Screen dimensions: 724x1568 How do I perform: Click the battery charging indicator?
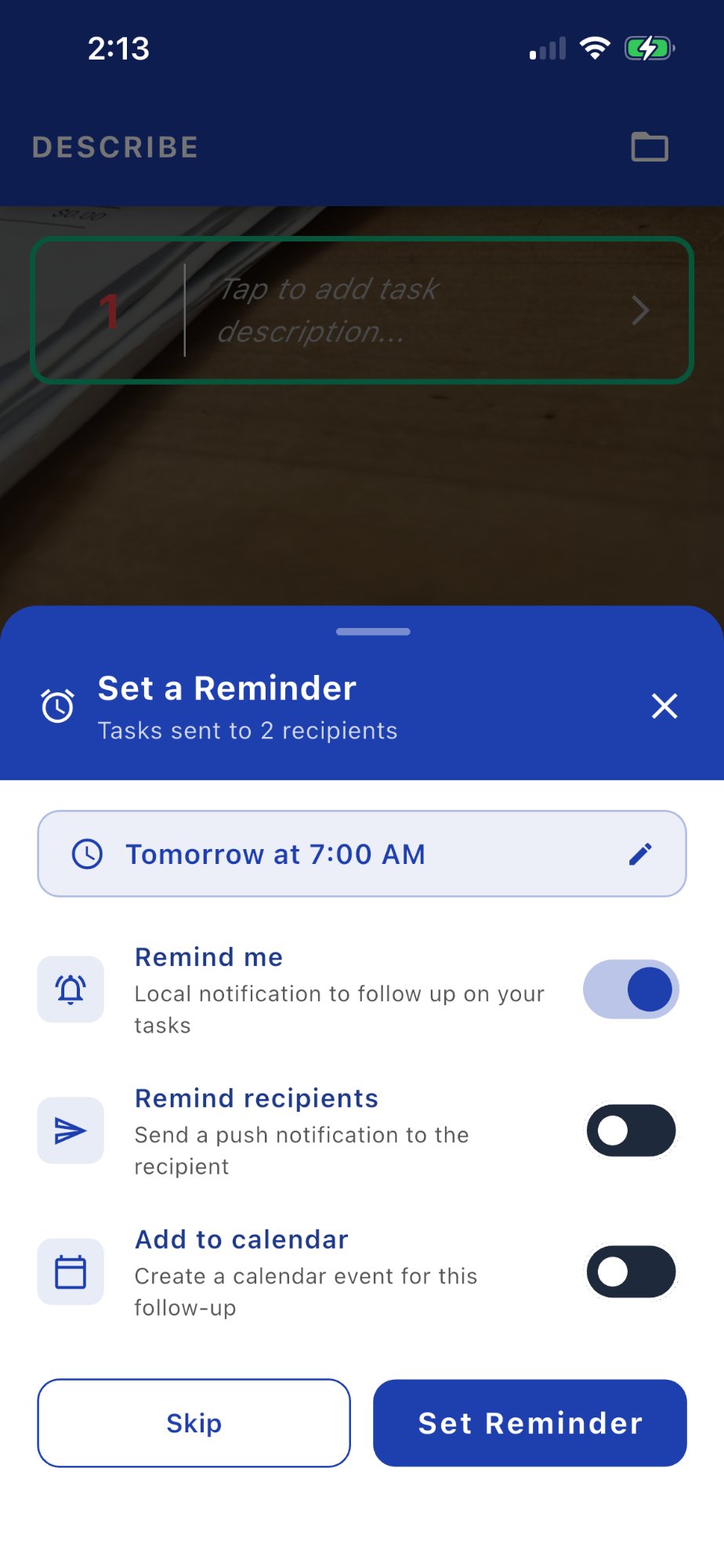pyautogui.click(x=649, y=47)
